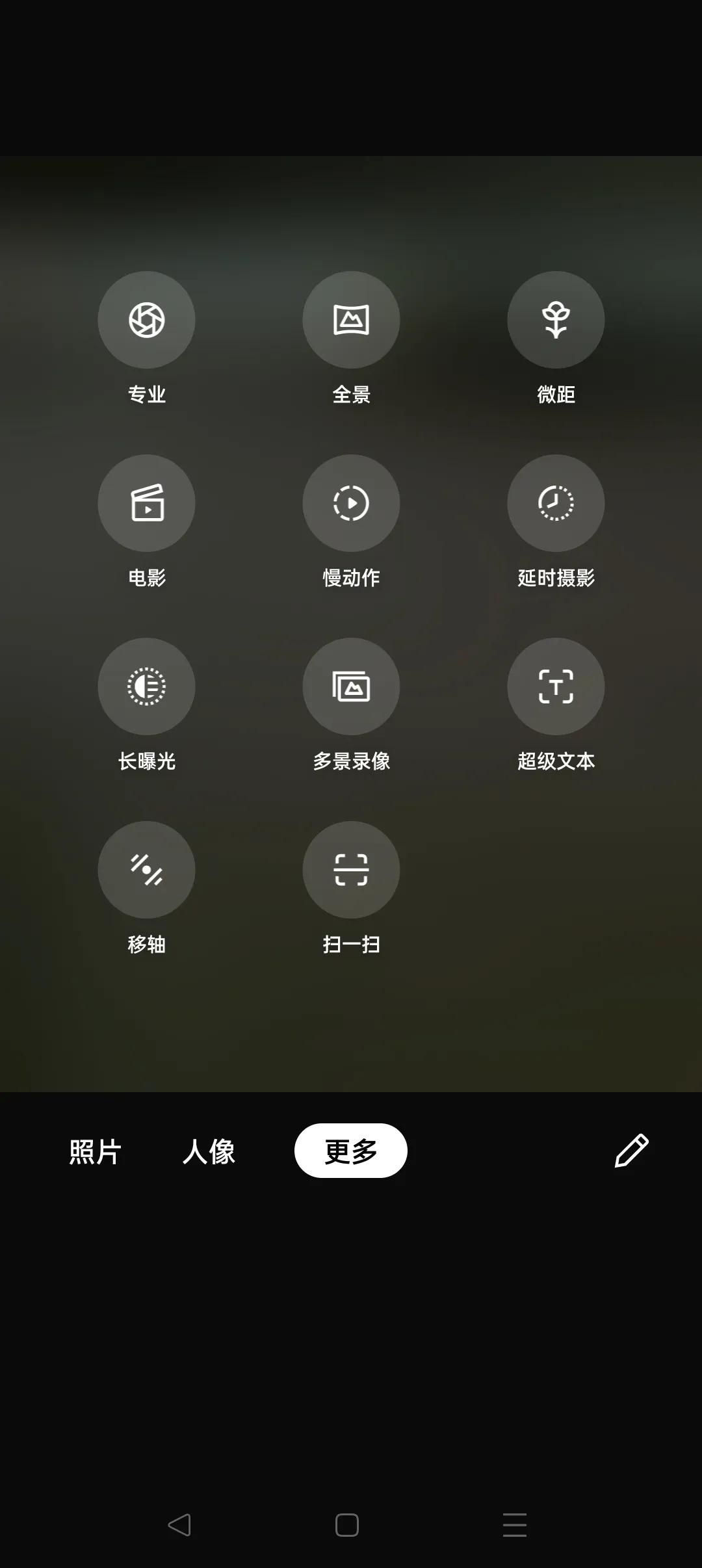Select the 专业 (Pro) camera mode icon

[x=146, y=320]
